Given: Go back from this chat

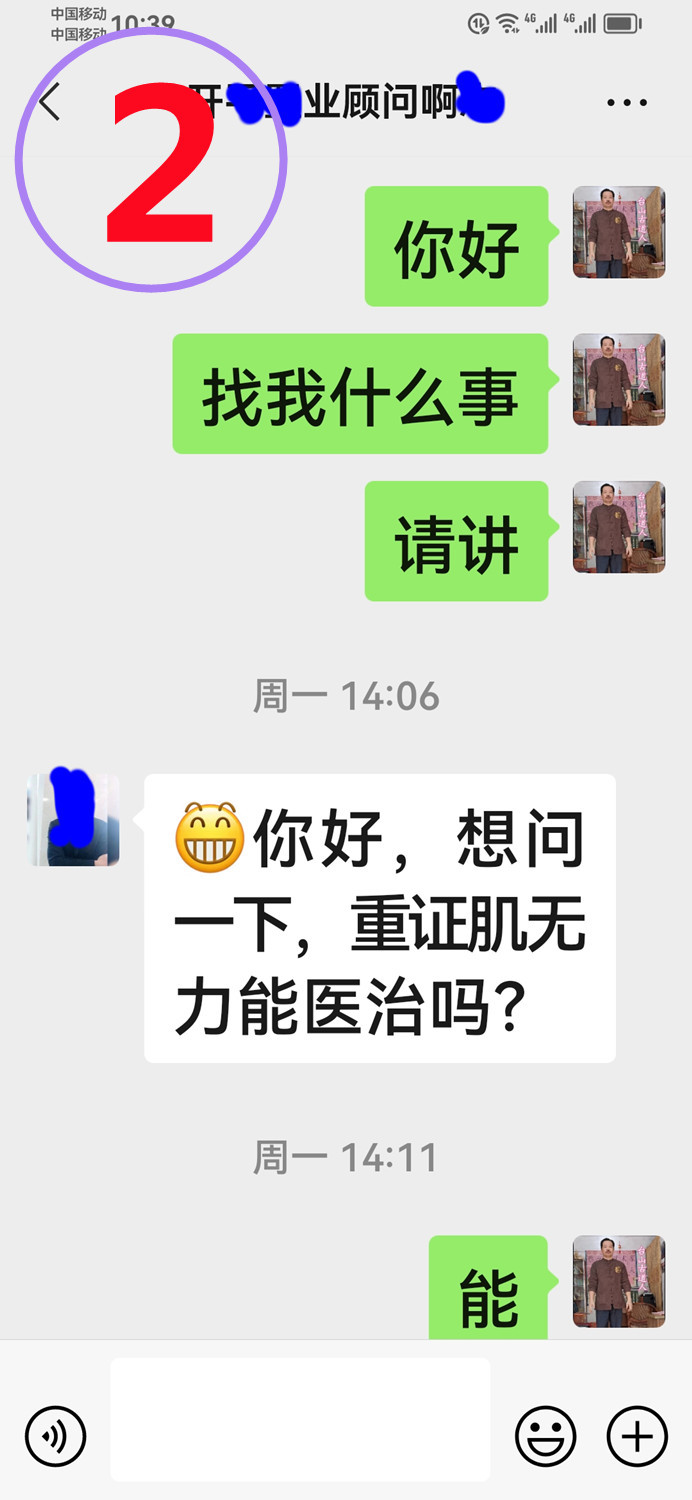Looking at the screenshot, I should (x=50, y=102).
